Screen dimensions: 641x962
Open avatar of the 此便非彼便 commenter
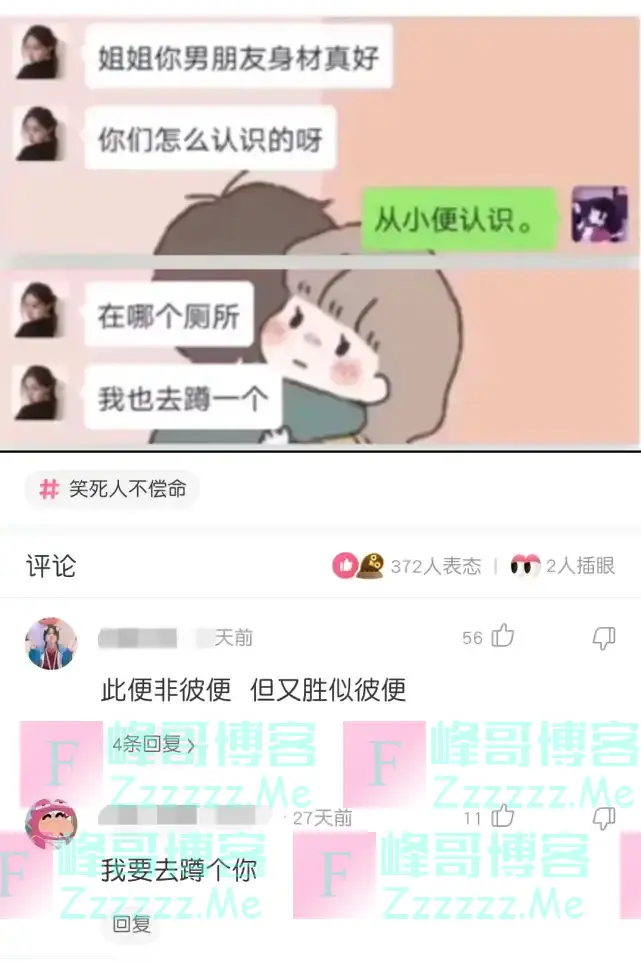(50, 643)
